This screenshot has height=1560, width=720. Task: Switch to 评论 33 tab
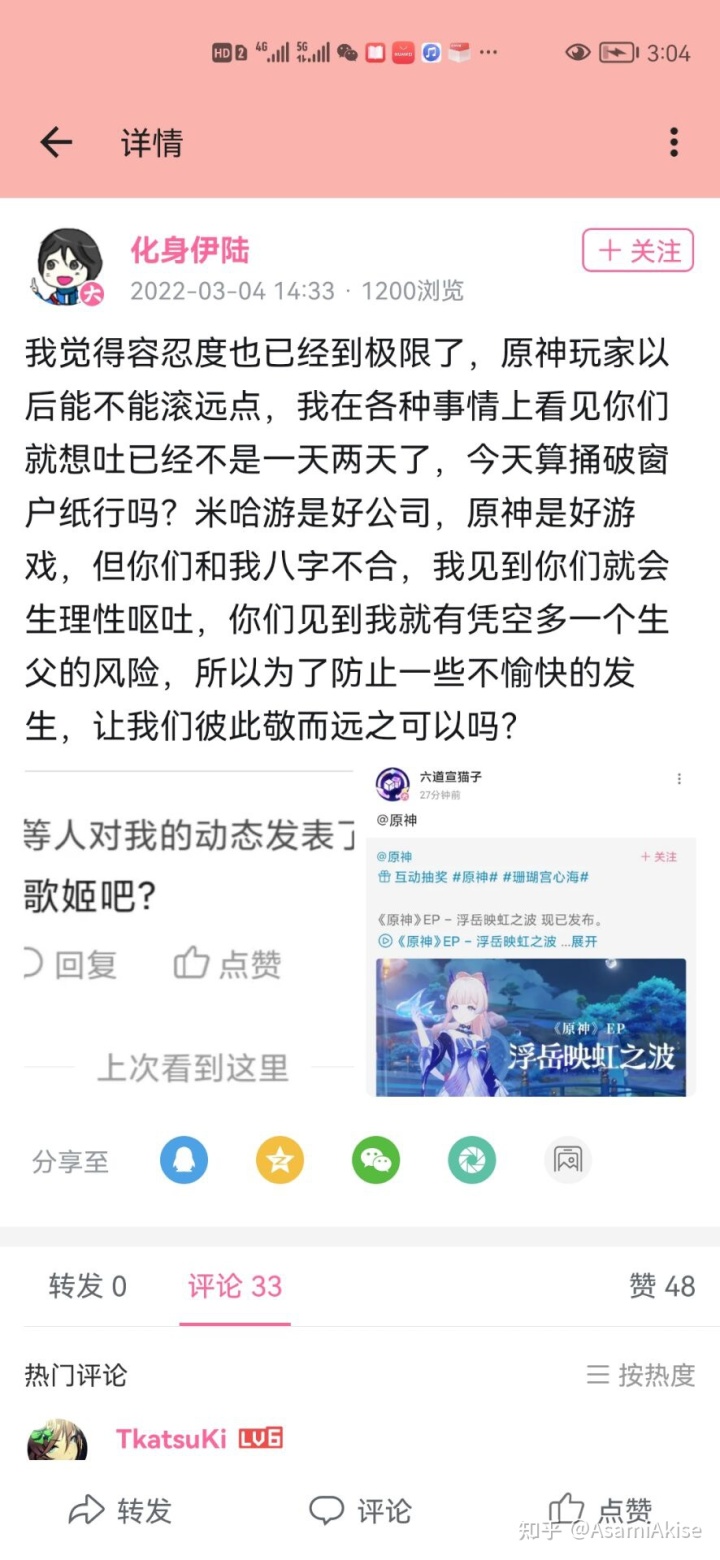[235, 1286]
